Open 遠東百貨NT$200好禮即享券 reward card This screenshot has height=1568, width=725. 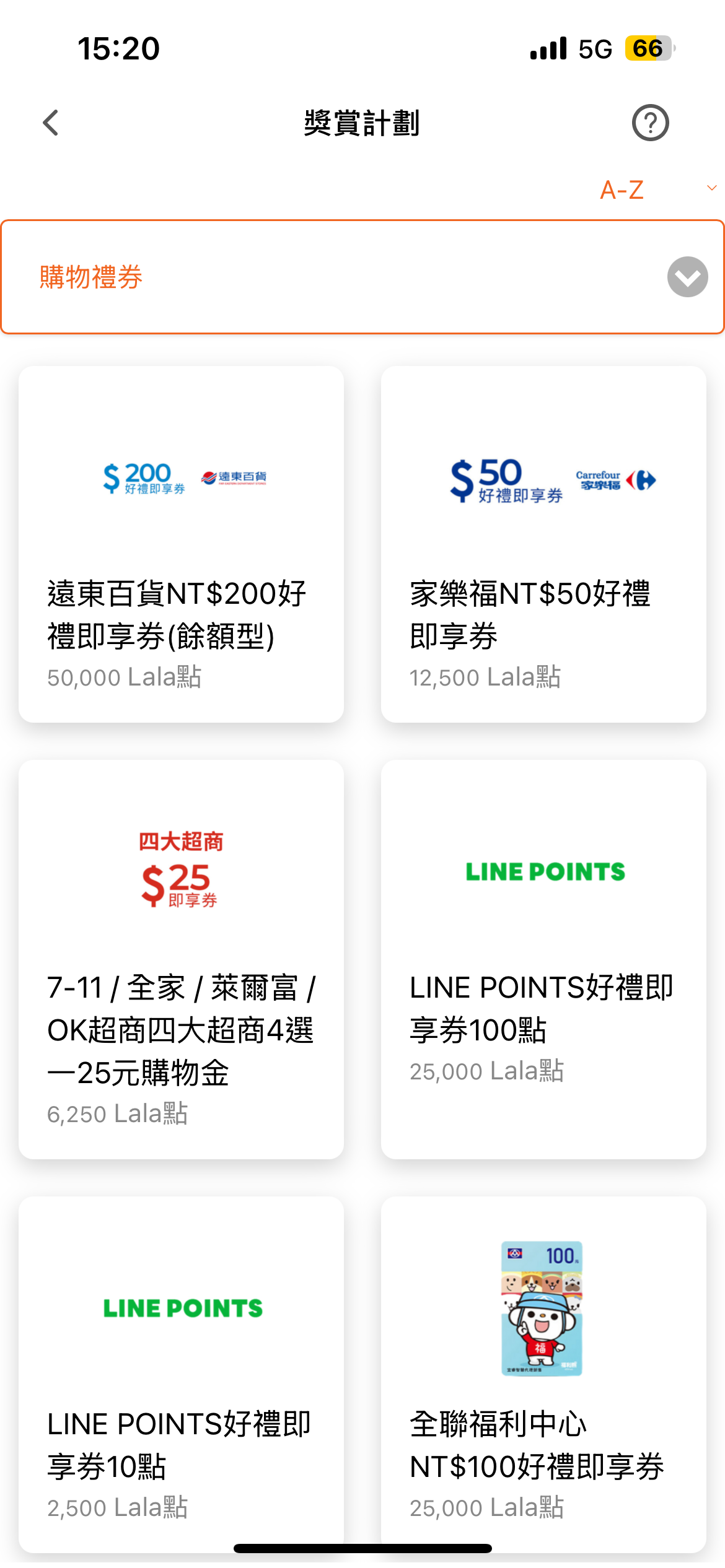click(181, 544)
